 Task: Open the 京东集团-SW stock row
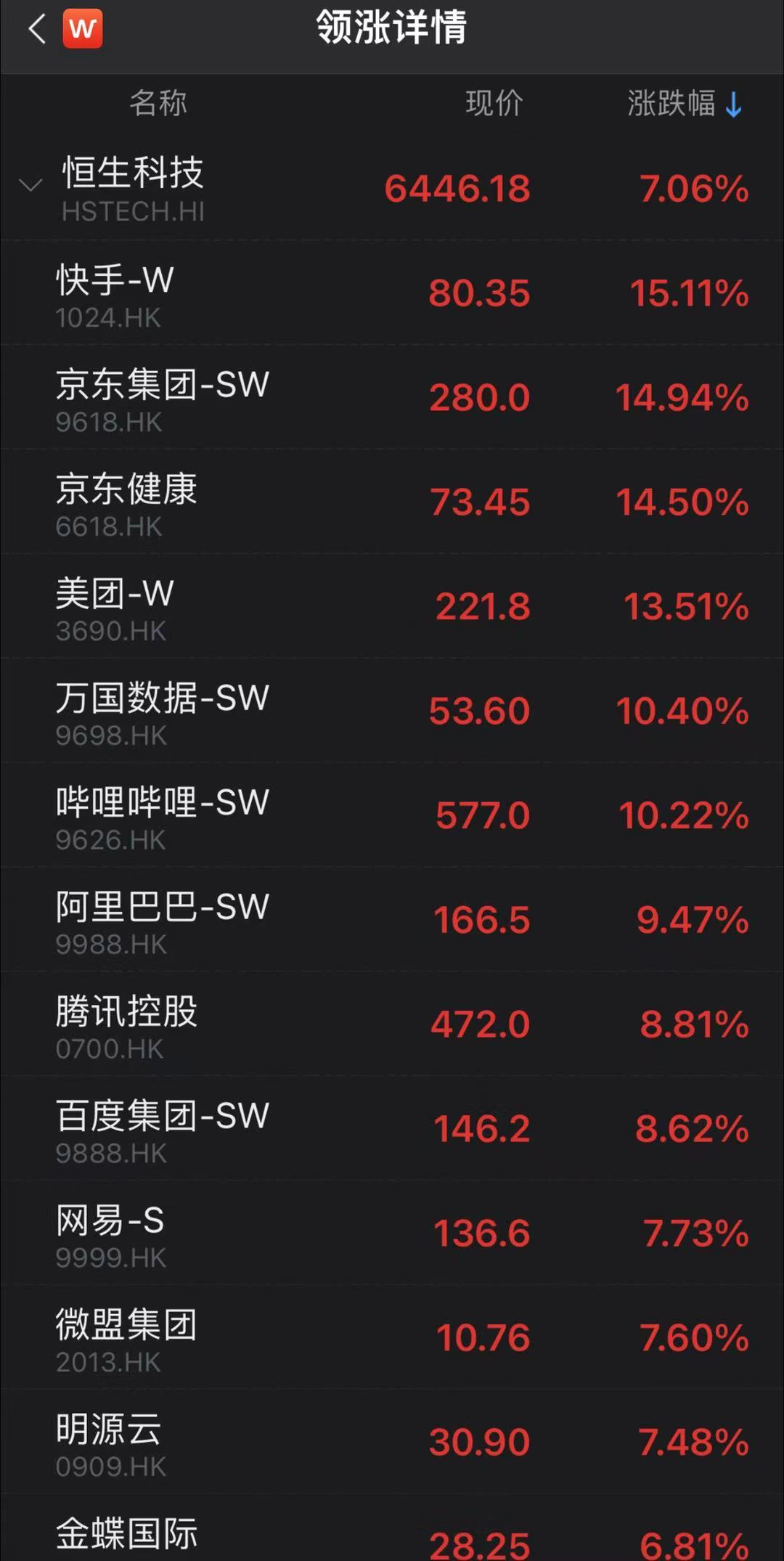click(x=392, y=397)
